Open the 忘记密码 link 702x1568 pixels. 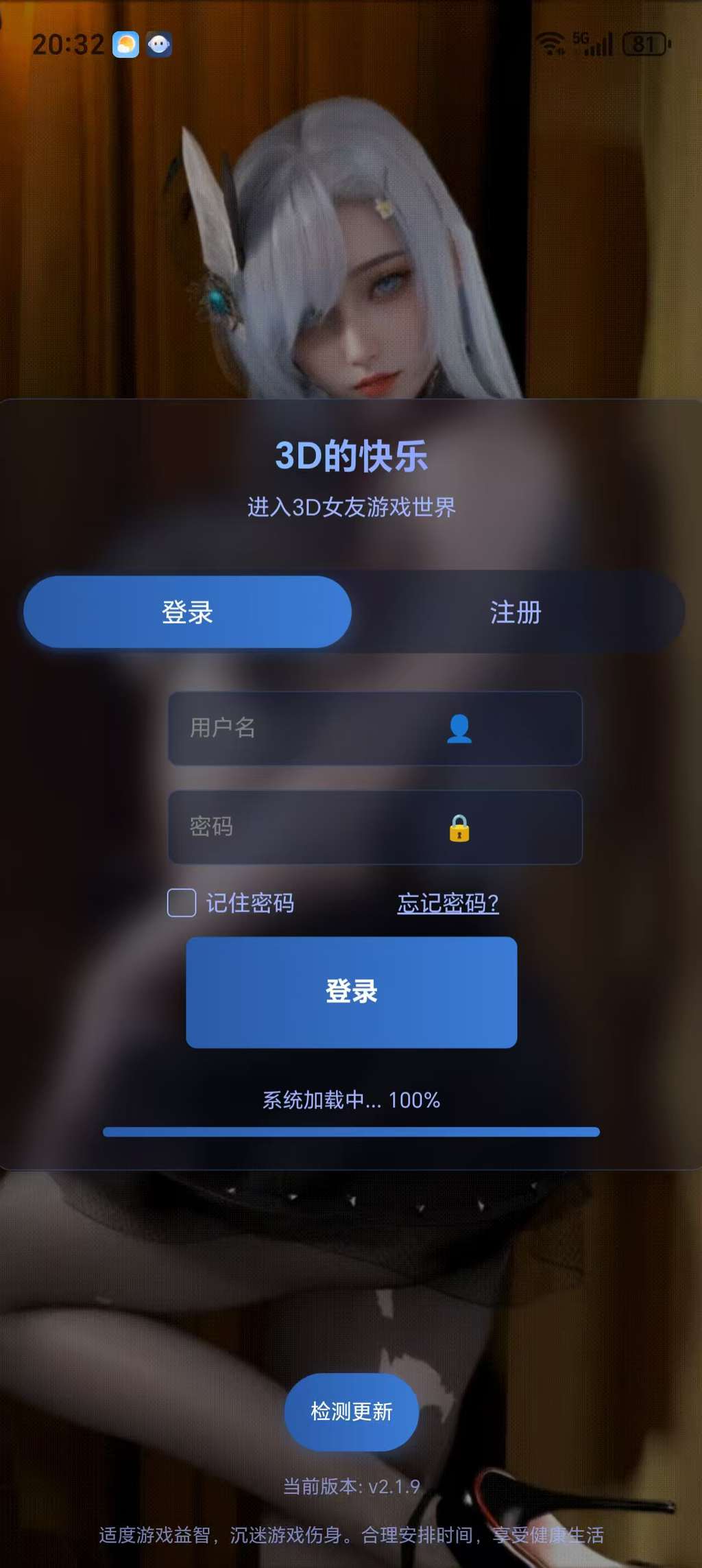click(446, 904)
